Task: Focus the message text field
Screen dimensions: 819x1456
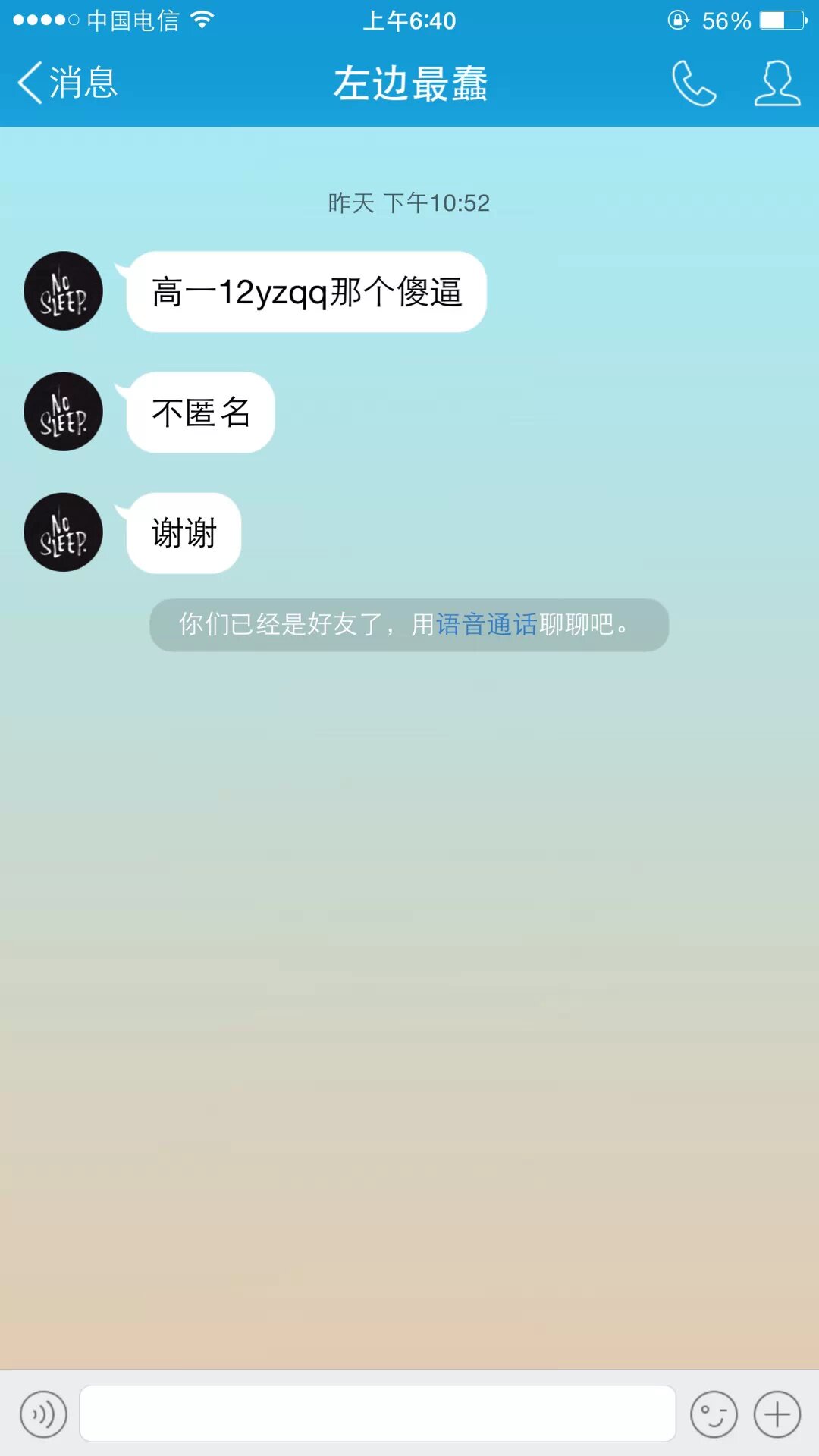Action: coord(378,1414)
